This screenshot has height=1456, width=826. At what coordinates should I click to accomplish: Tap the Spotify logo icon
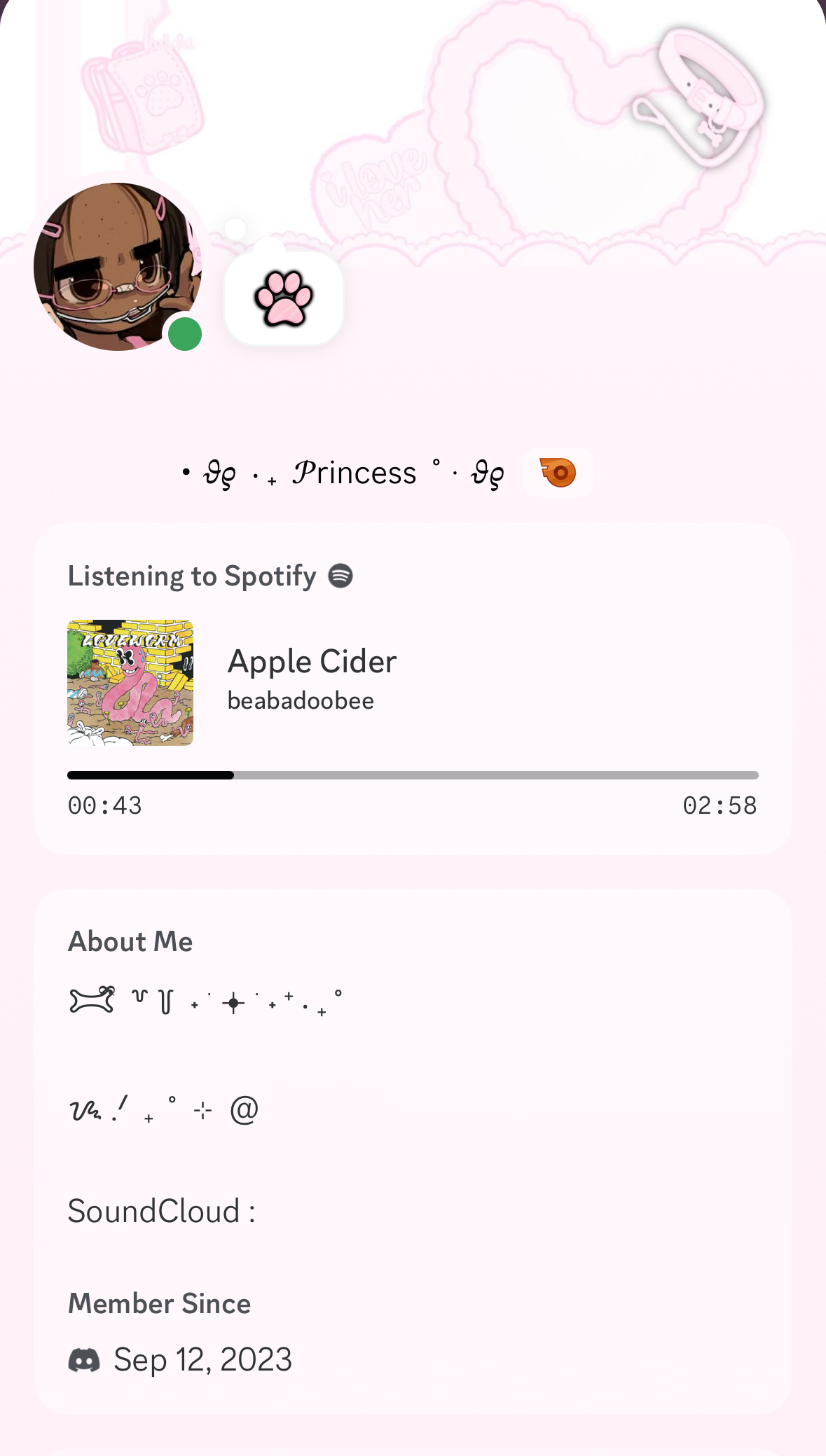tap(340, 576)
